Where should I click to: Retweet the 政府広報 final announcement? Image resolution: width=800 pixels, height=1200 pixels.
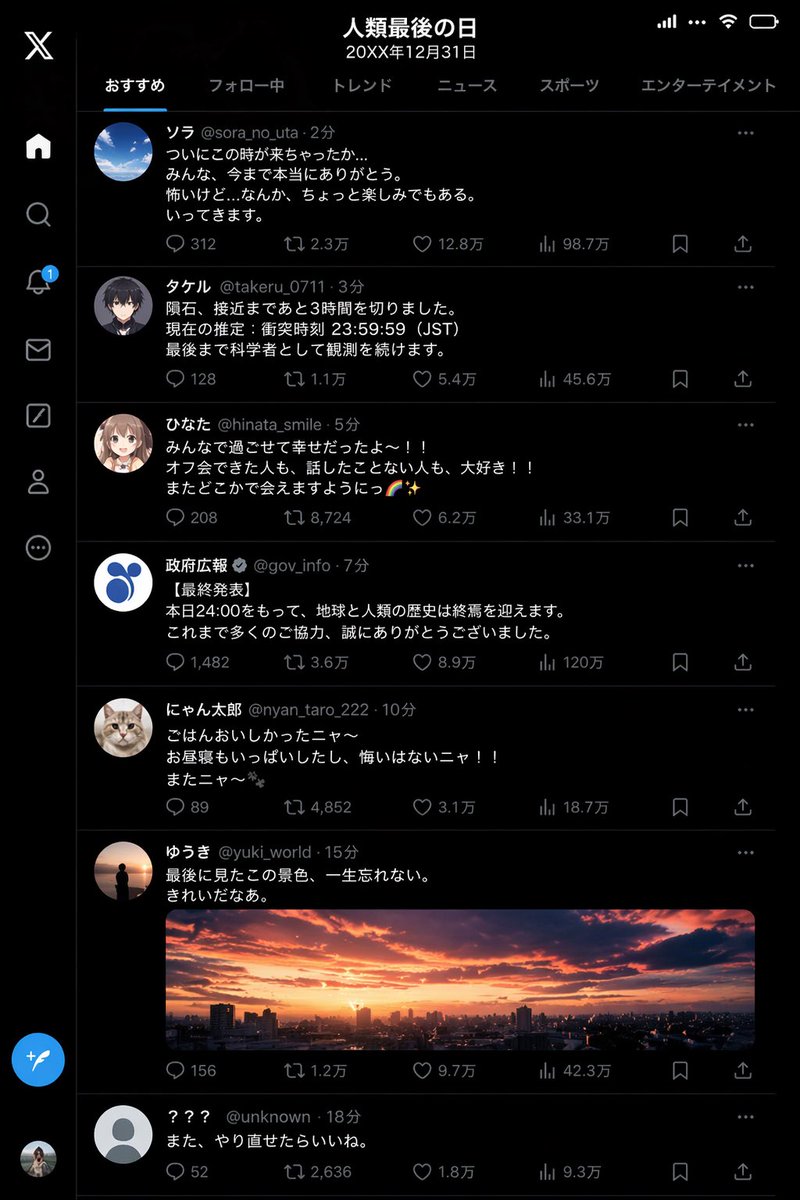click(x=293, y=662)
